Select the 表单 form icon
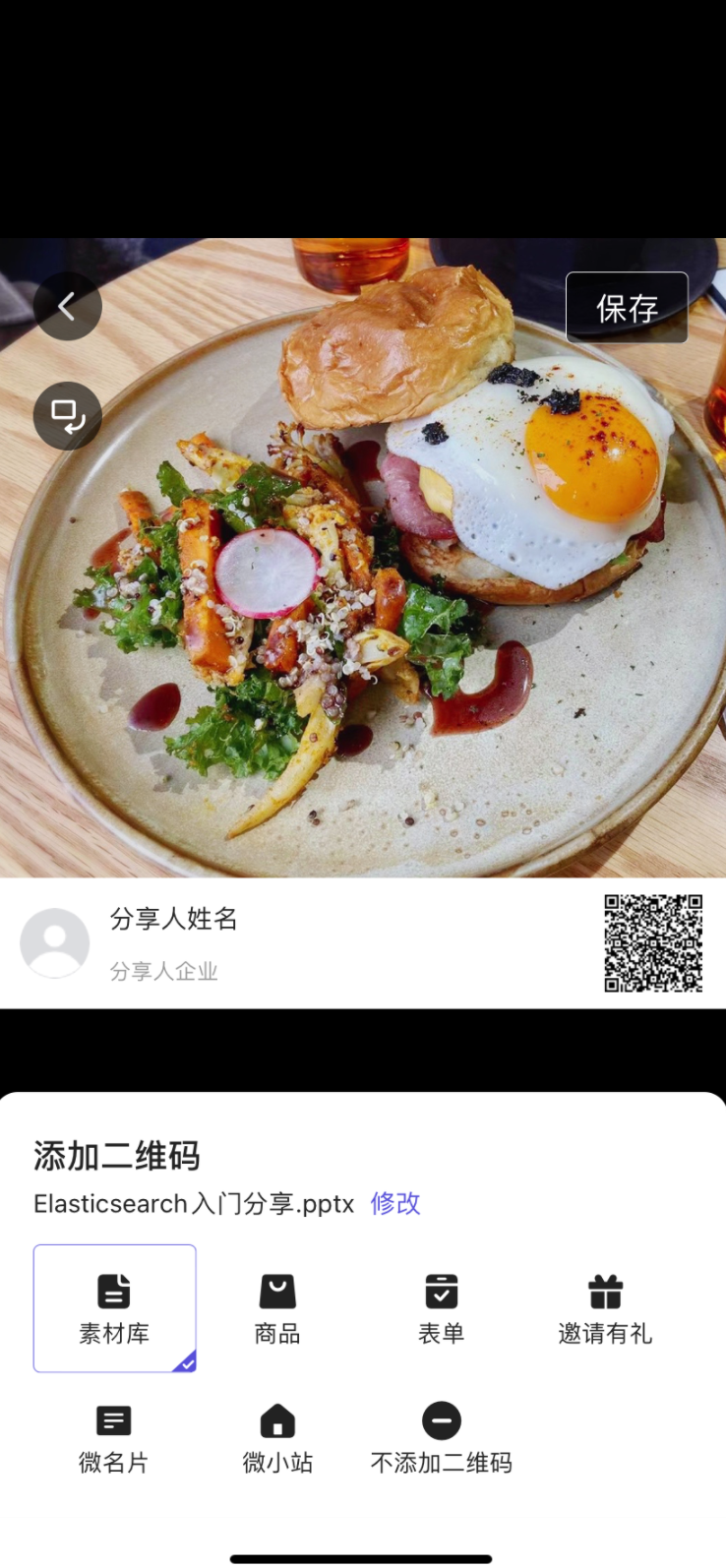Screen dimensions: 726x1568 click(440, 1290)
